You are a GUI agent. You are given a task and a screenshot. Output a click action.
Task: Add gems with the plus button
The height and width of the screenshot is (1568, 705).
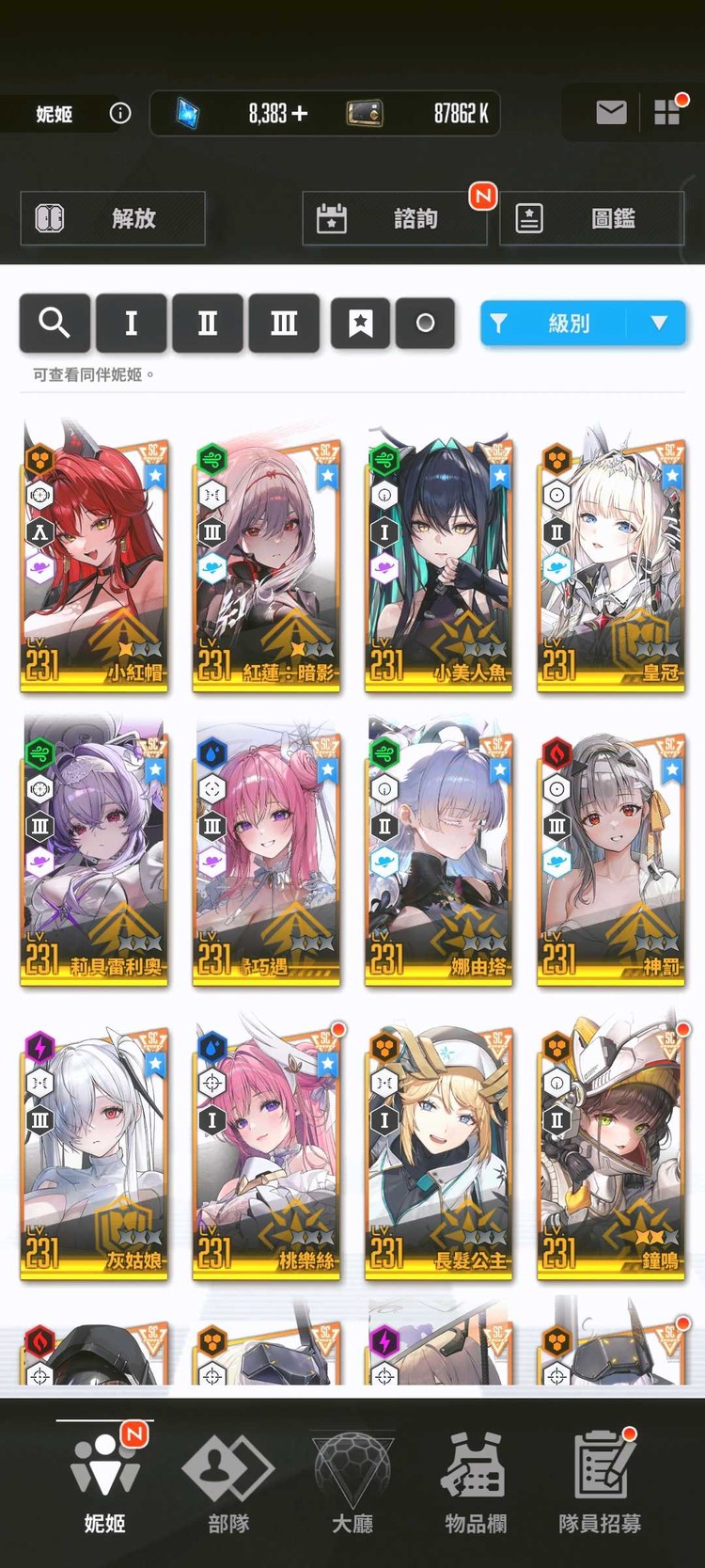(300, 114)
